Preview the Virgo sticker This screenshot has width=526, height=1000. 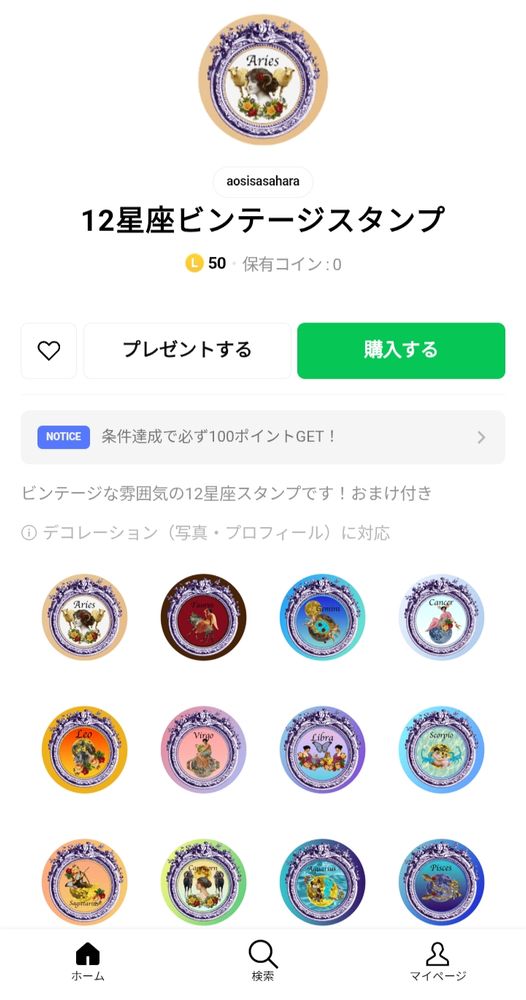tap(203, 749)
